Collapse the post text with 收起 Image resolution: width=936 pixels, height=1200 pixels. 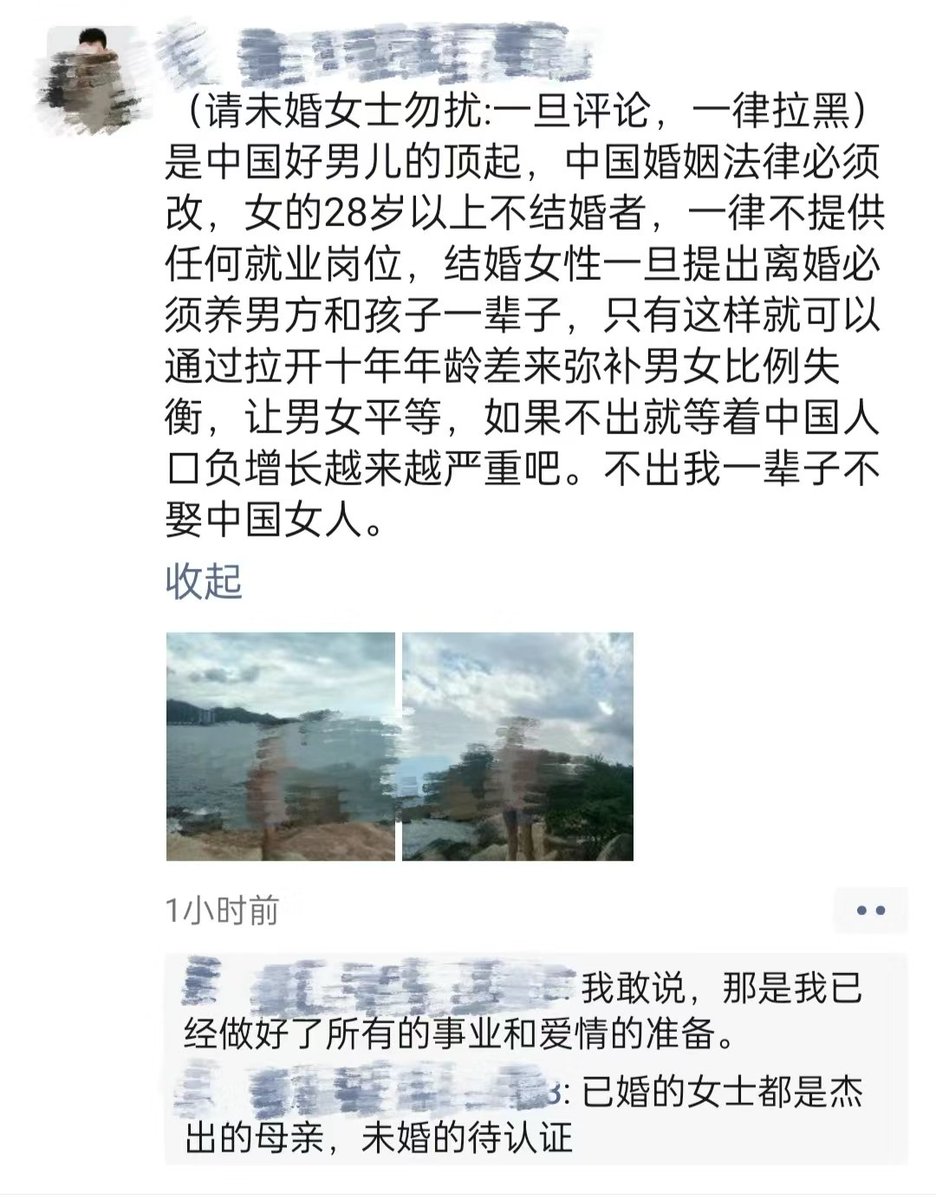(x=204, y=583)
